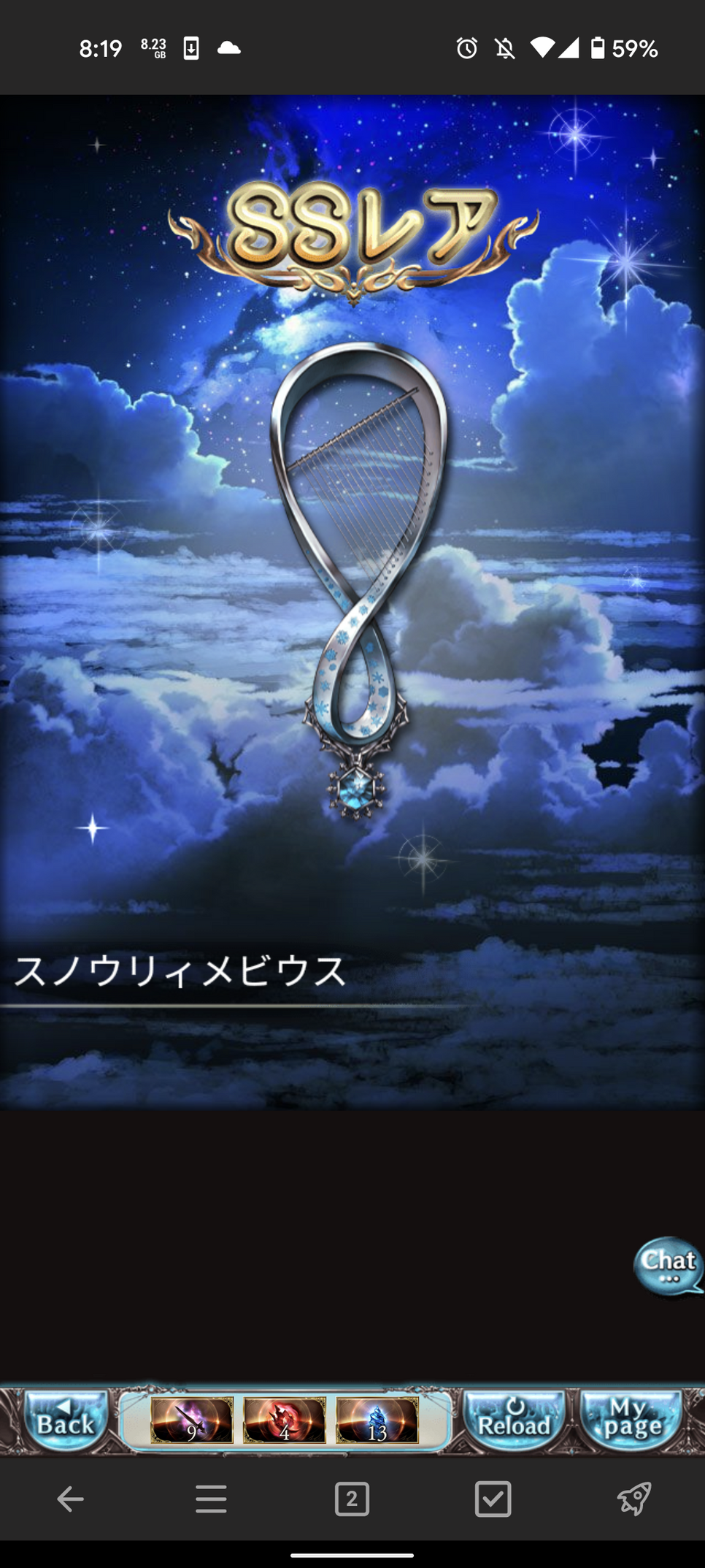Open shortcut tile numbered 13
705x1568 pixels.
[377, 1420]
